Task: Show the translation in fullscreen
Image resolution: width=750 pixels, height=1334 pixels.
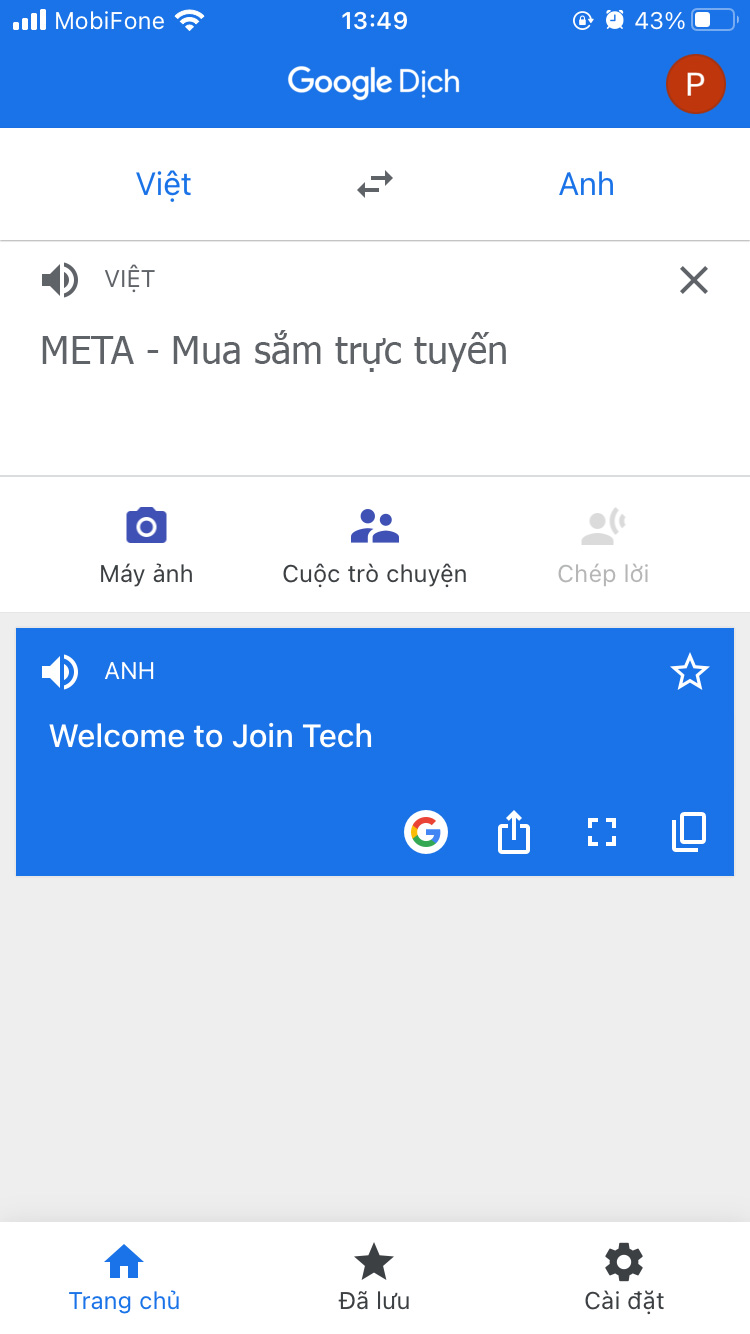Action: tap(601, 832)
